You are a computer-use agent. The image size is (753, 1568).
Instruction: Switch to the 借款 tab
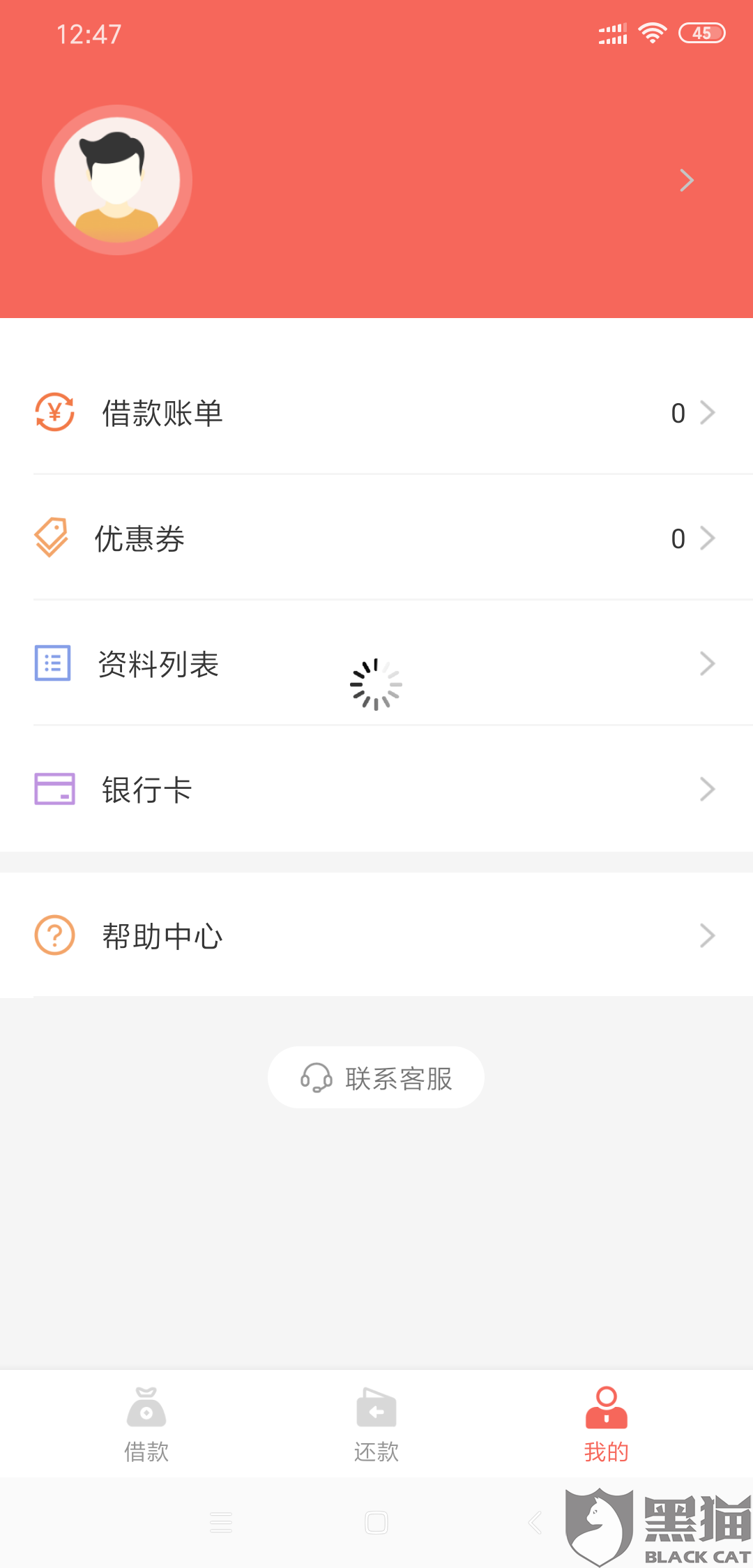tap(146, 1424)
